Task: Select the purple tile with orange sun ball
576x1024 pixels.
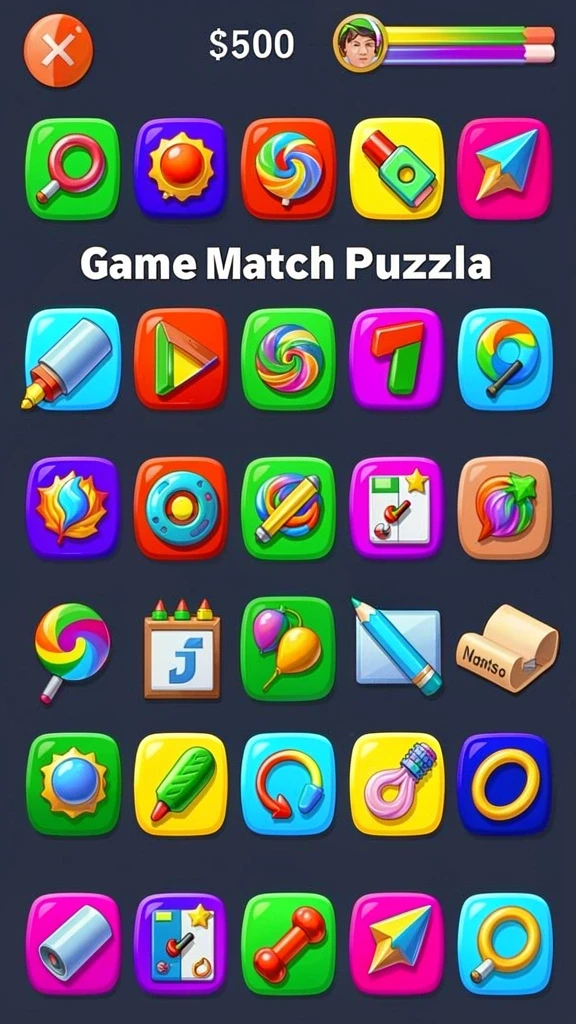Action: pyautogui.click(x=181, y=168)
